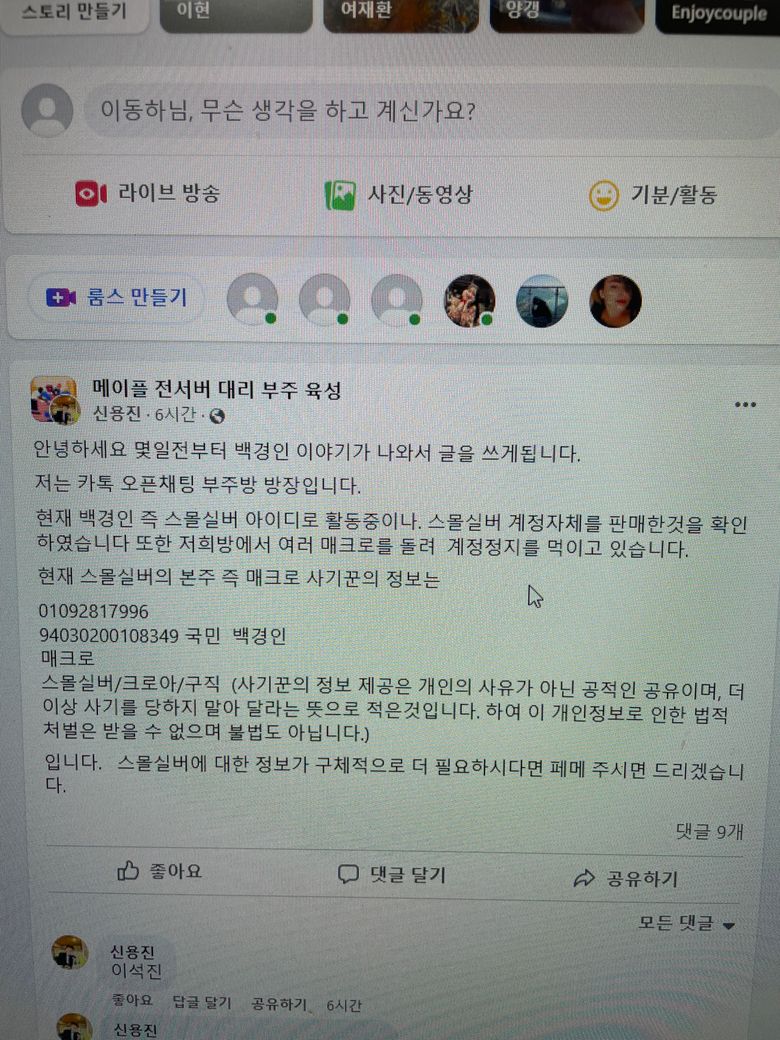The height and width of the screenshot is (1040, 780).
Task: Open 신용진's profile from post header
Action: coord(118,415)
